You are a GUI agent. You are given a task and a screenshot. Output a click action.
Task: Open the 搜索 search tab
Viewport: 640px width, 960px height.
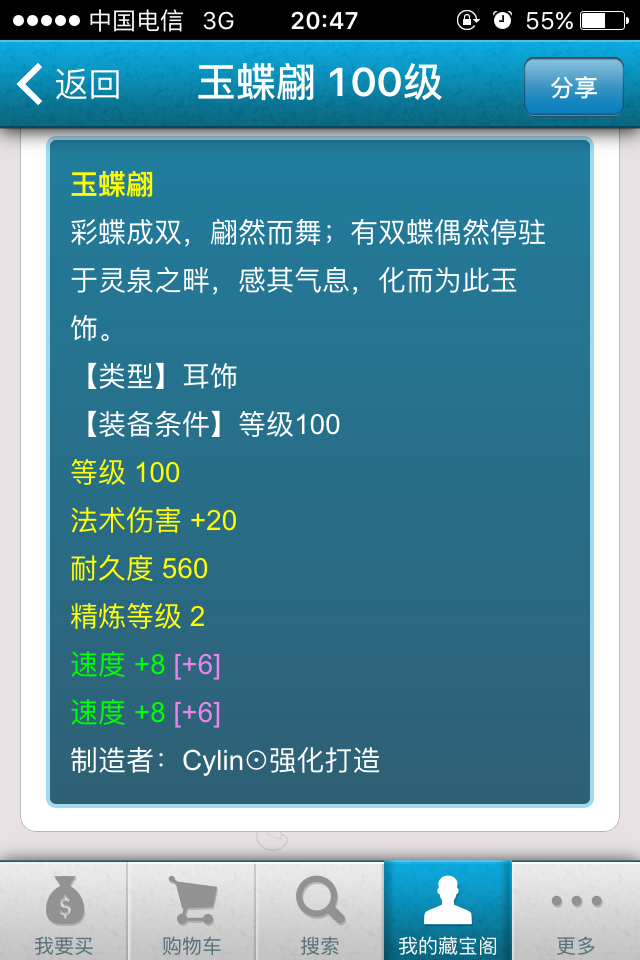pos(320,912)
